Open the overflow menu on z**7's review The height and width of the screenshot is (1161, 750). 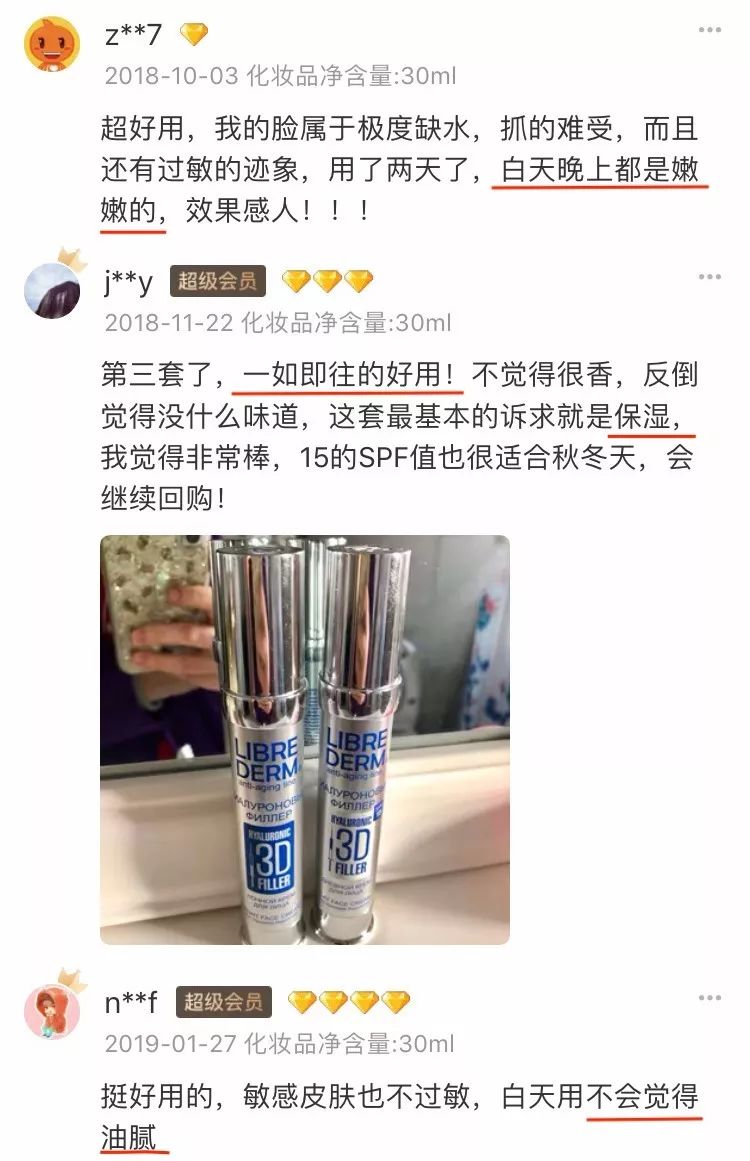711,27
